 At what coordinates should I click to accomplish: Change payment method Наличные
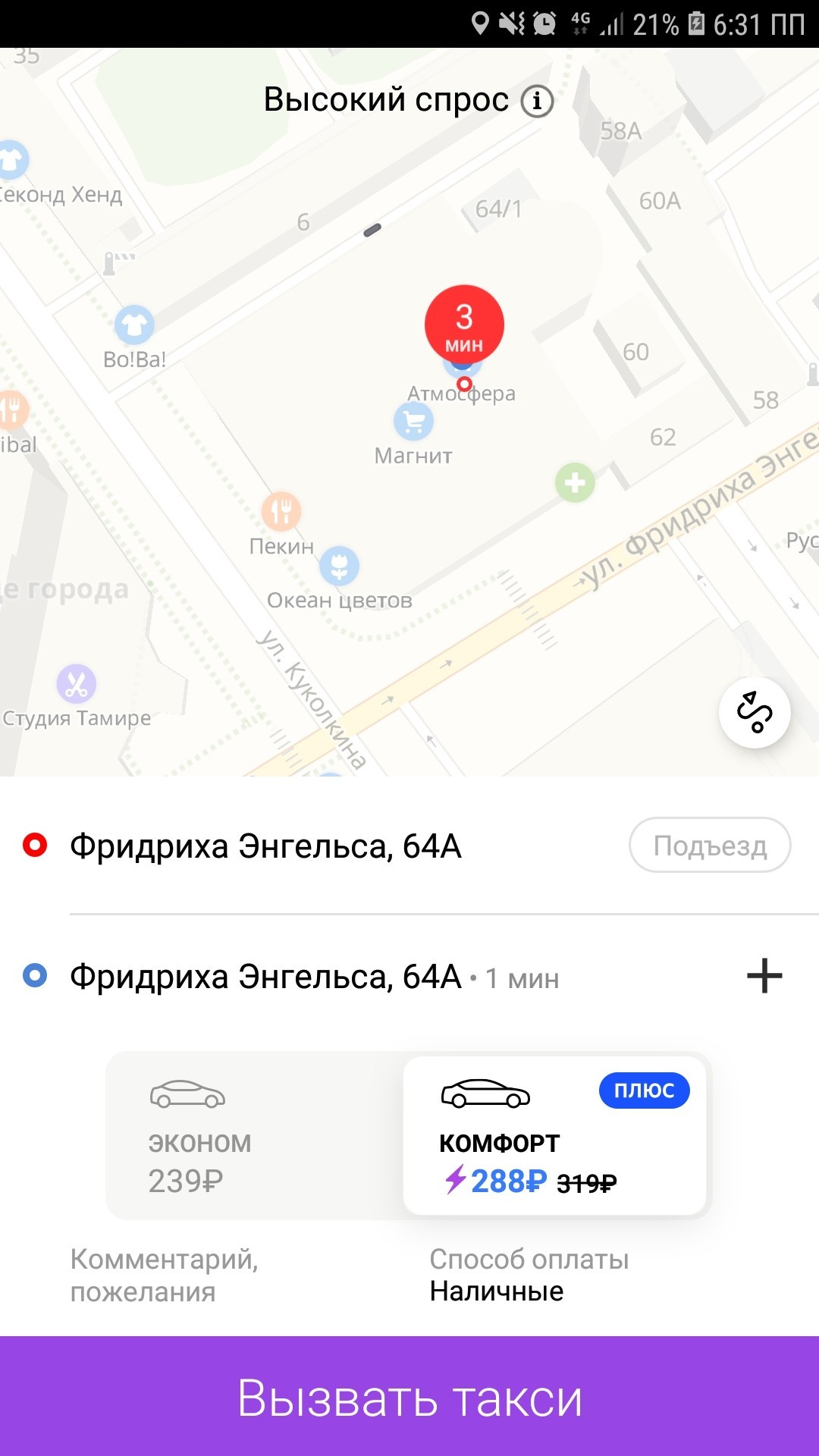coord(529,1275)
